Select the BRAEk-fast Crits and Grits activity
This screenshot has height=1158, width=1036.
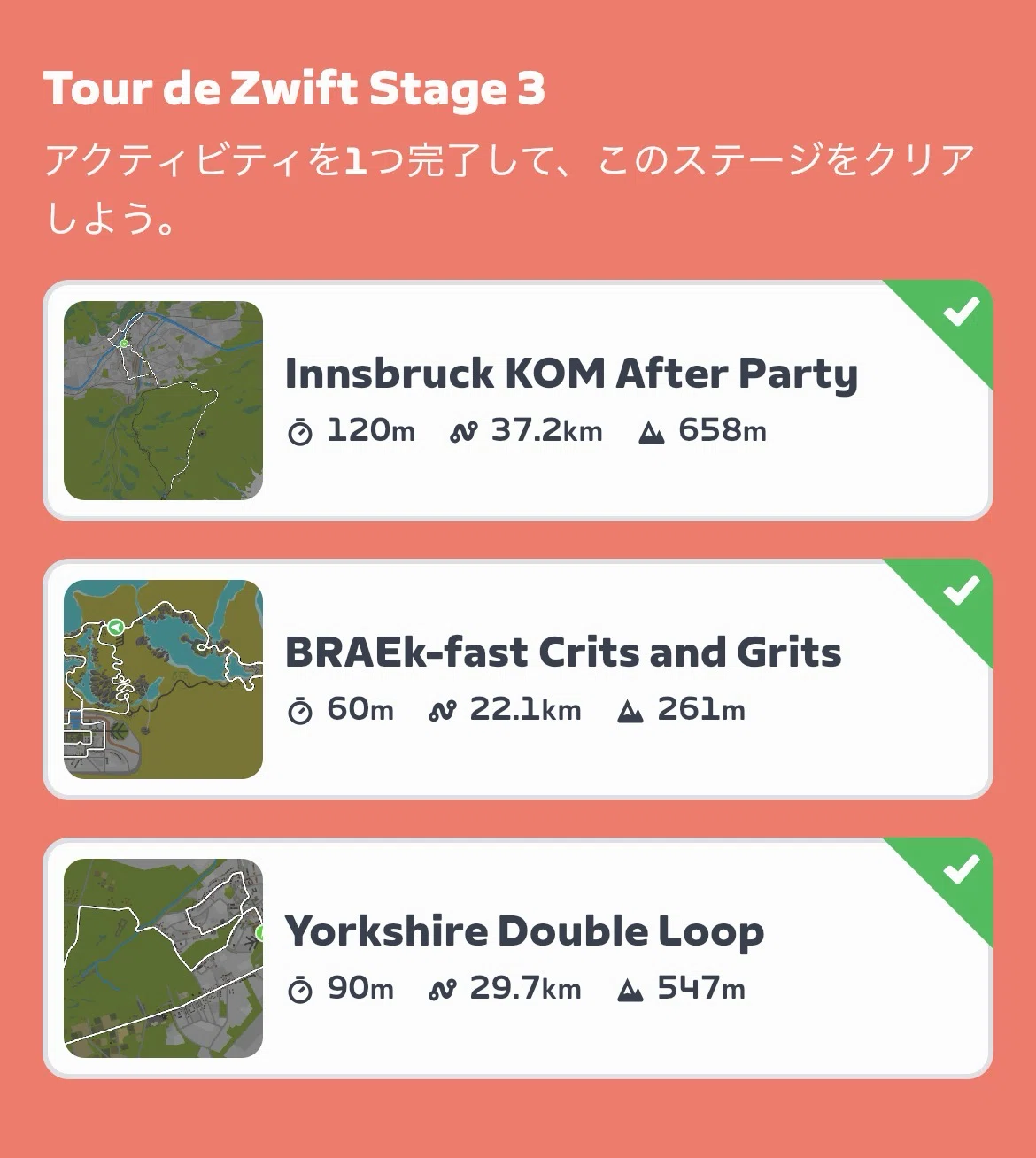[518, 679]
